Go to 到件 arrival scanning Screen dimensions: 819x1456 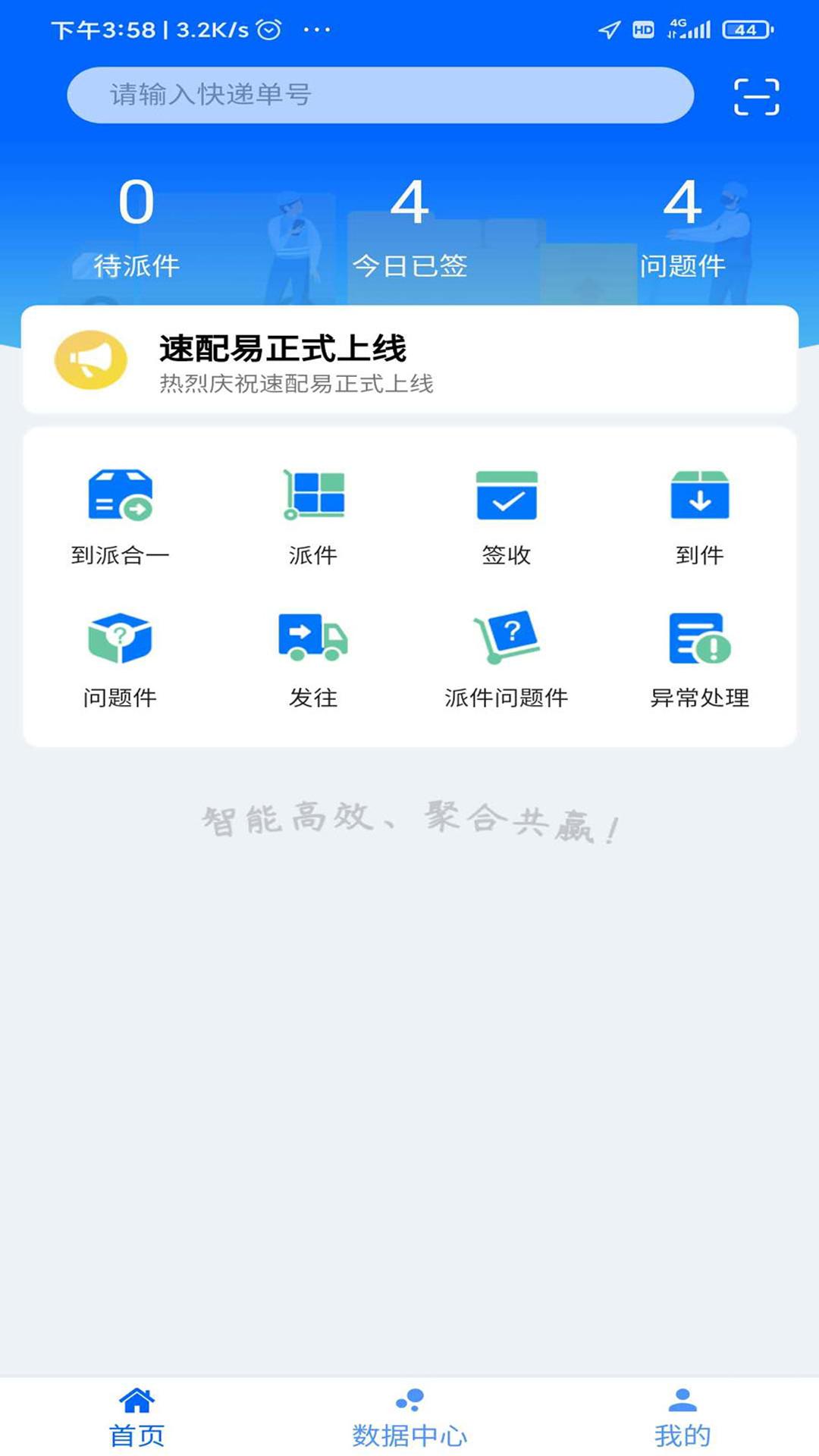(699, 516)
